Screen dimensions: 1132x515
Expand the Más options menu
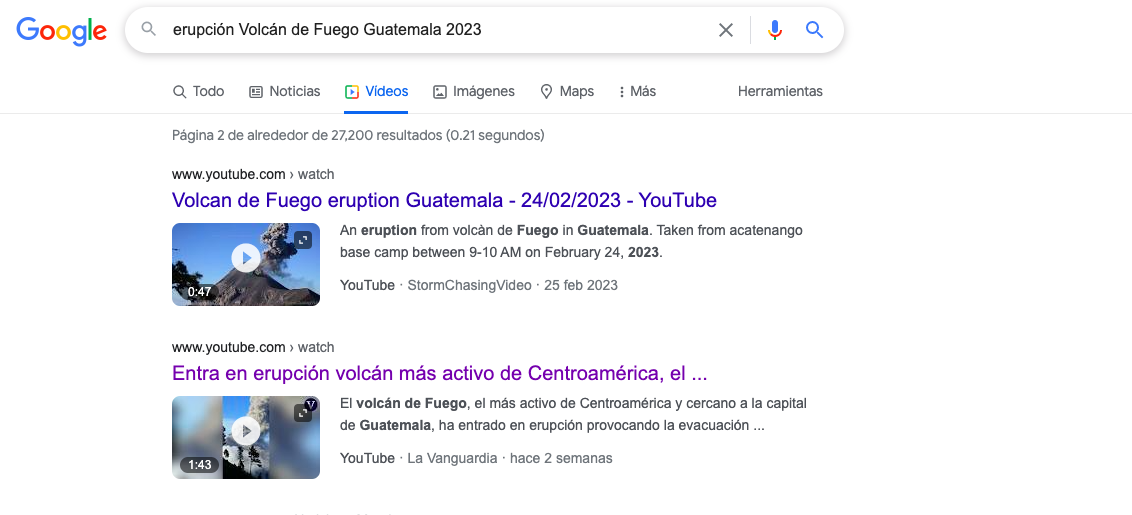pyautogui.click(x=637, y=91)
